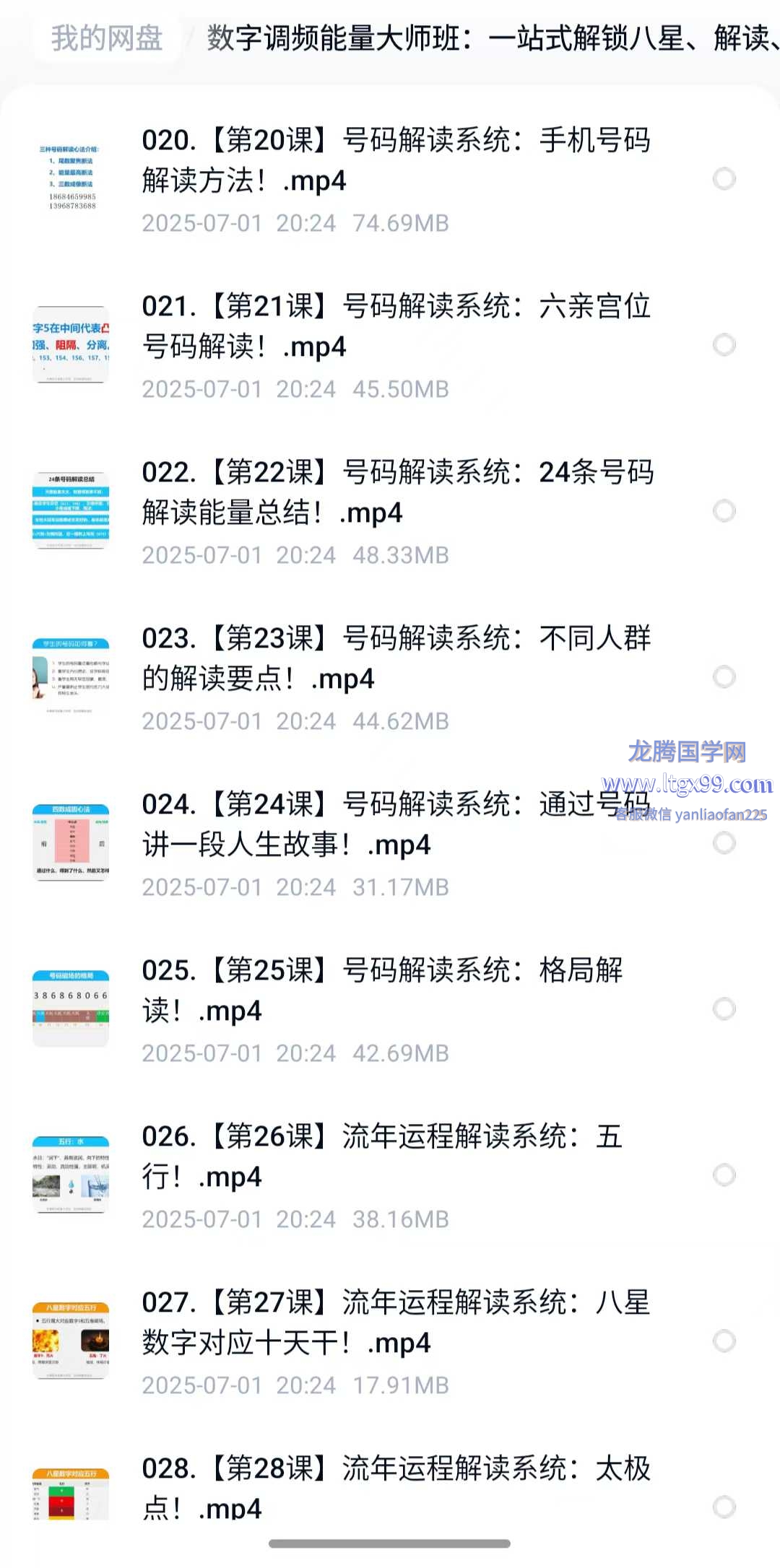The height and width of the screenshot is (1568, 780).
Task: Select the checkbox for file 020
Action: [724, 178]
